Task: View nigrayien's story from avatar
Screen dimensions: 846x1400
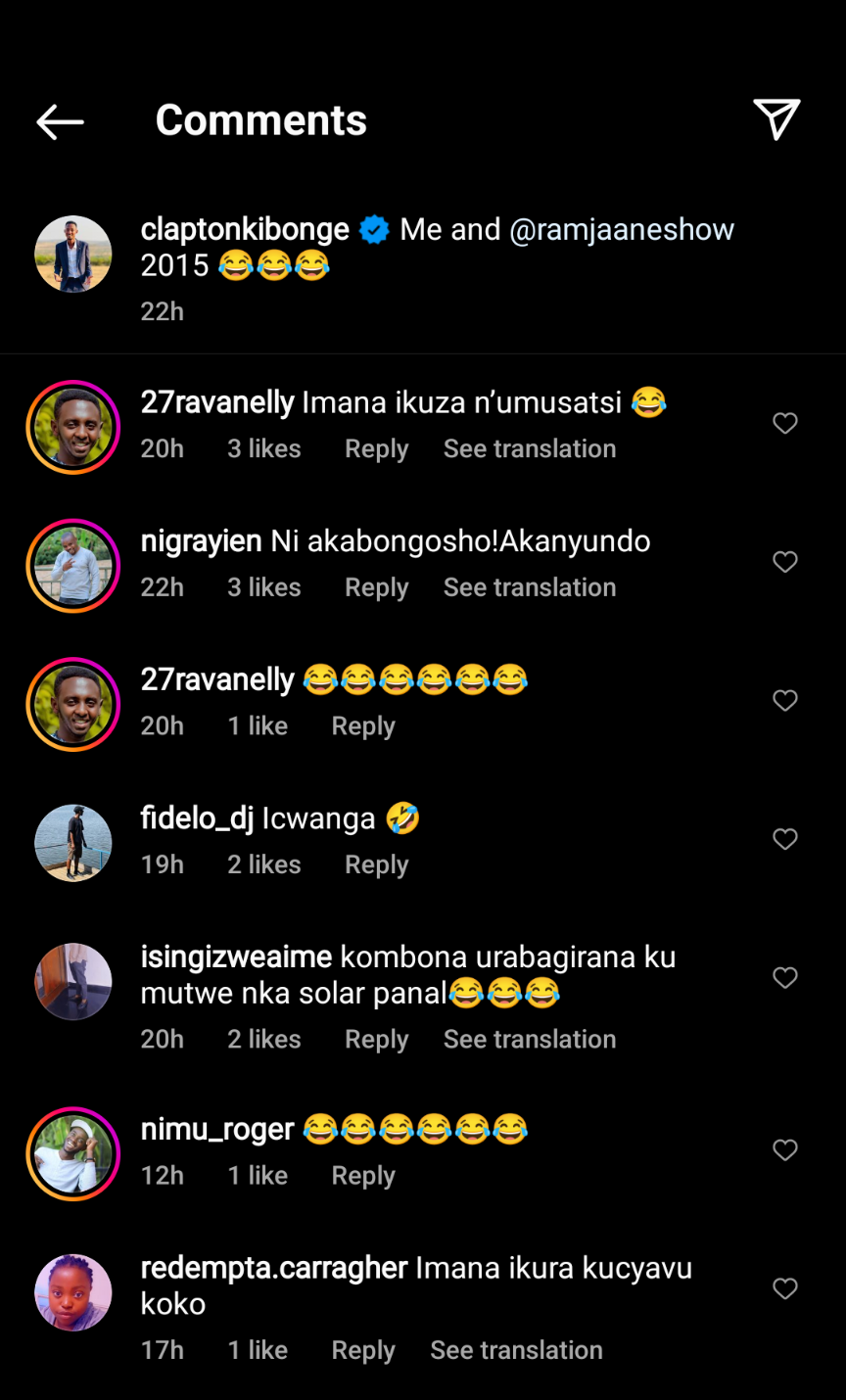Action: [x=73, y=566]
